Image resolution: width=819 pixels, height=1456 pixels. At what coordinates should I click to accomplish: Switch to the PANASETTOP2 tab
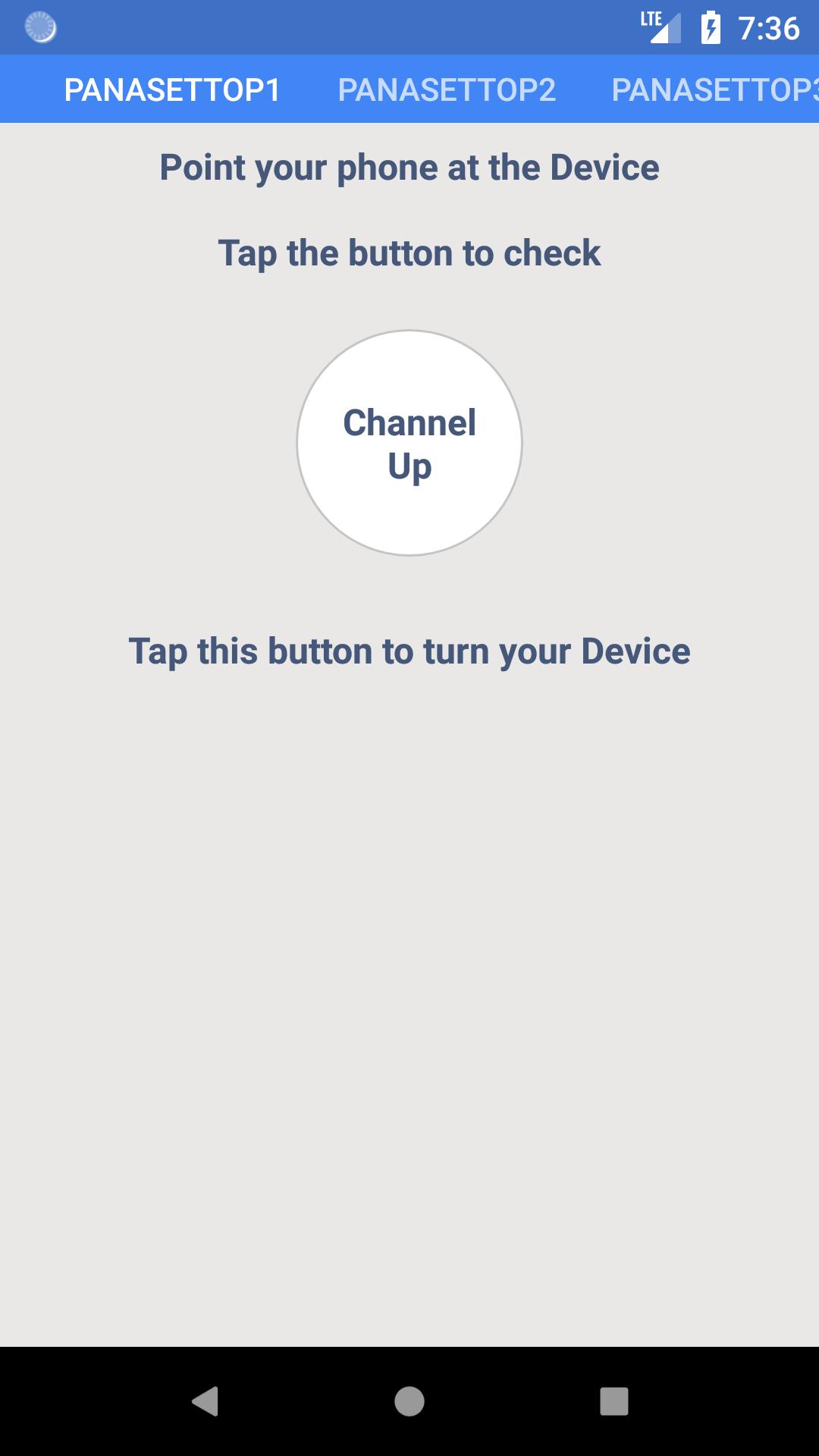447,89
